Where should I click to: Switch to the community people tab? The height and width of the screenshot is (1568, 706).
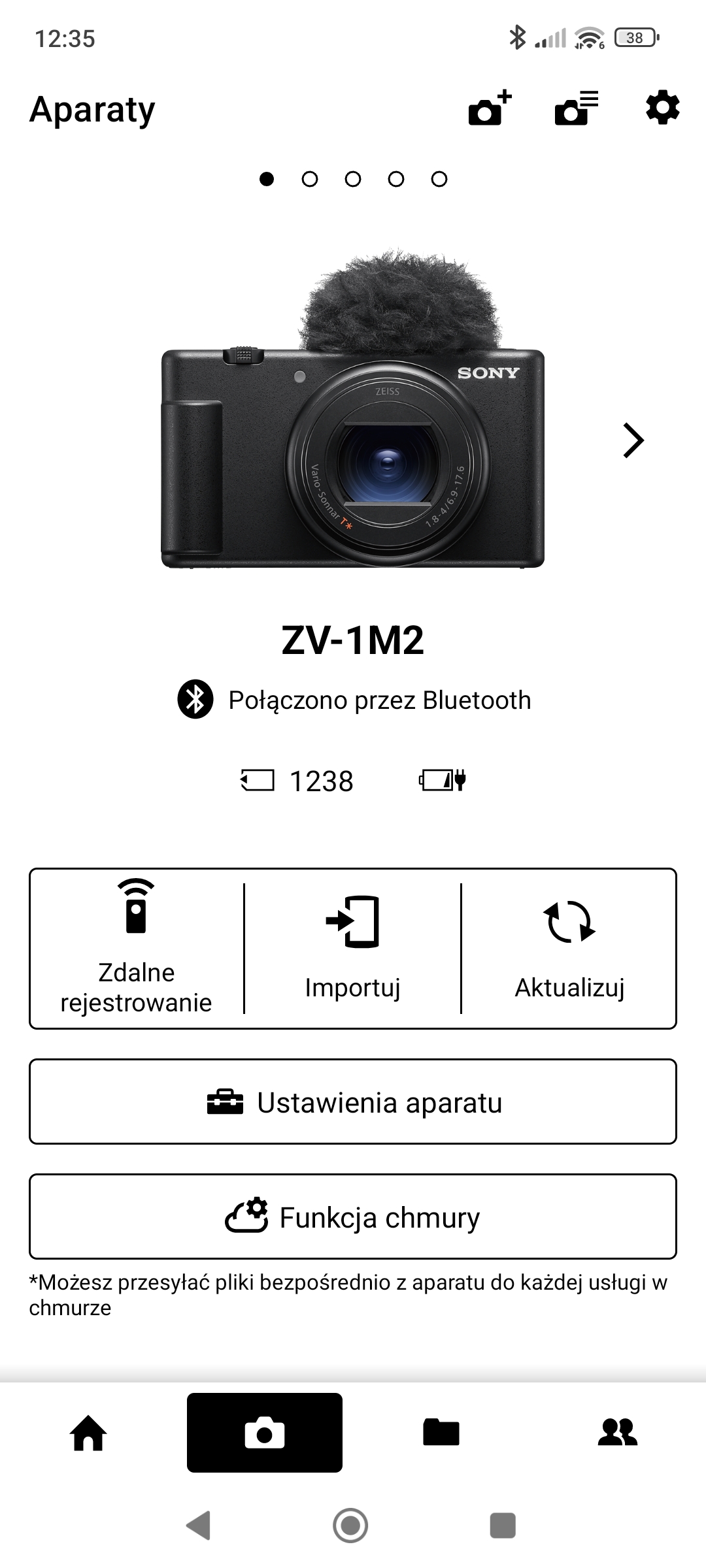tap(618, 1433)
